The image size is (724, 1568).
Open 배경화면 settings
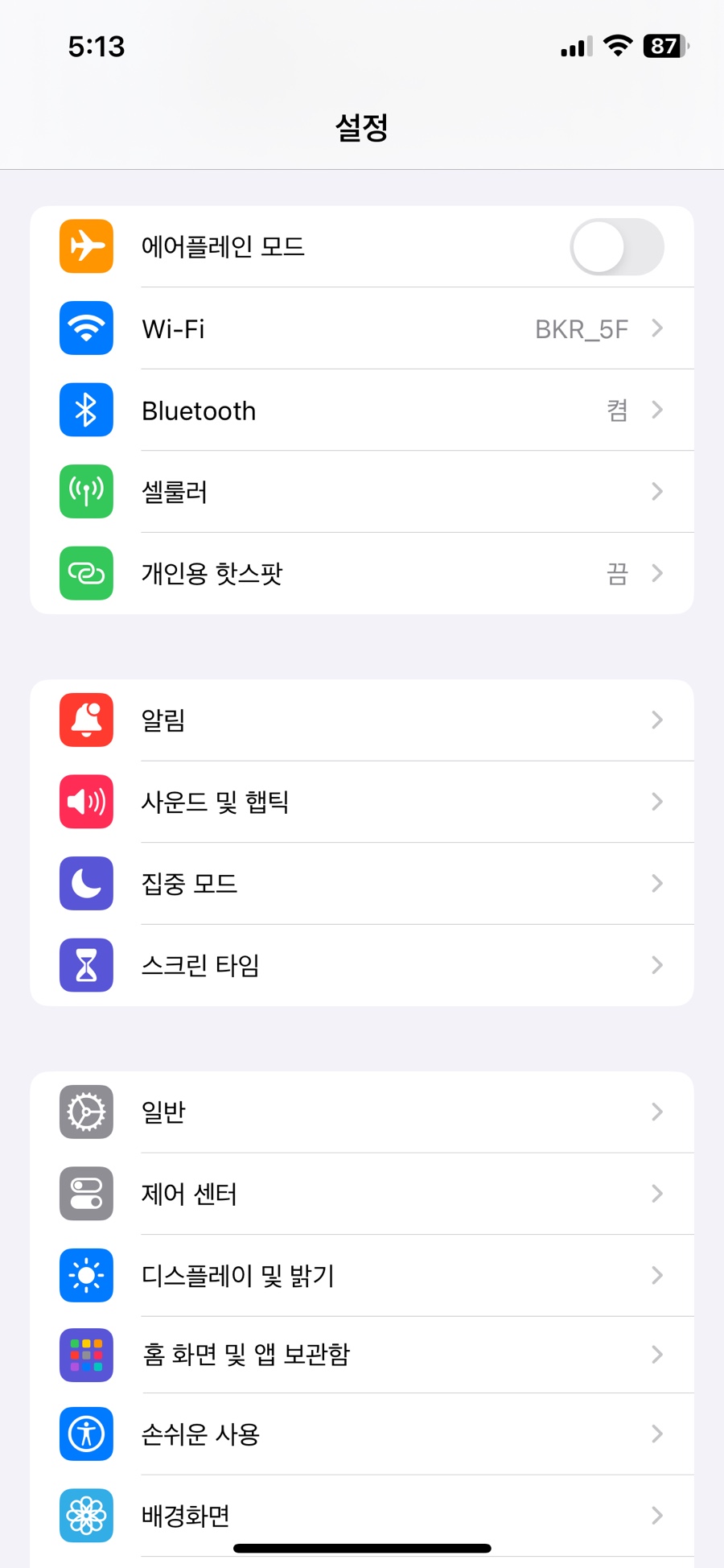[362, 1515]
